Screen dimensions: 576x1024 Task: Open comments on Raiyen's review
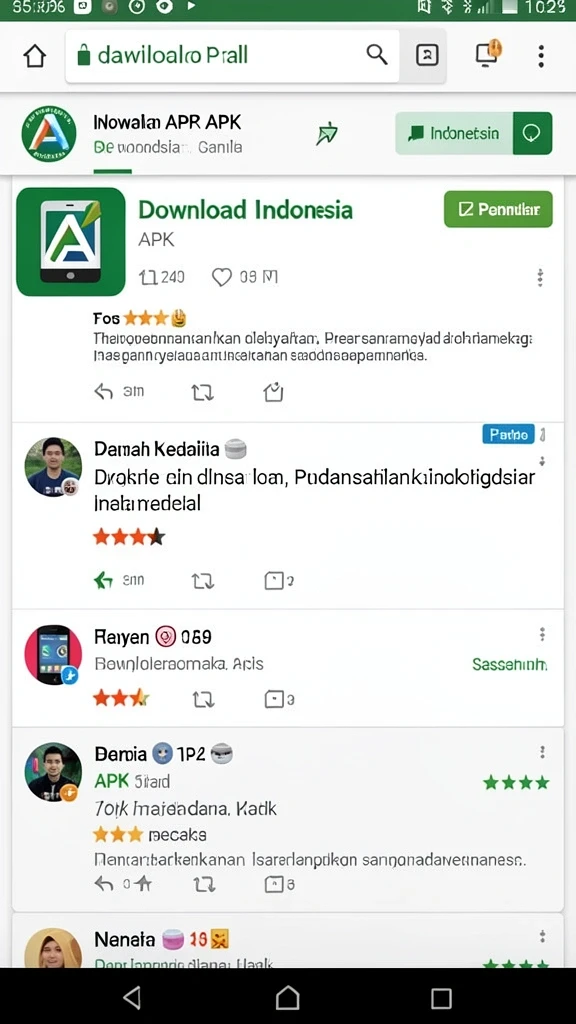tap(274, 700)
